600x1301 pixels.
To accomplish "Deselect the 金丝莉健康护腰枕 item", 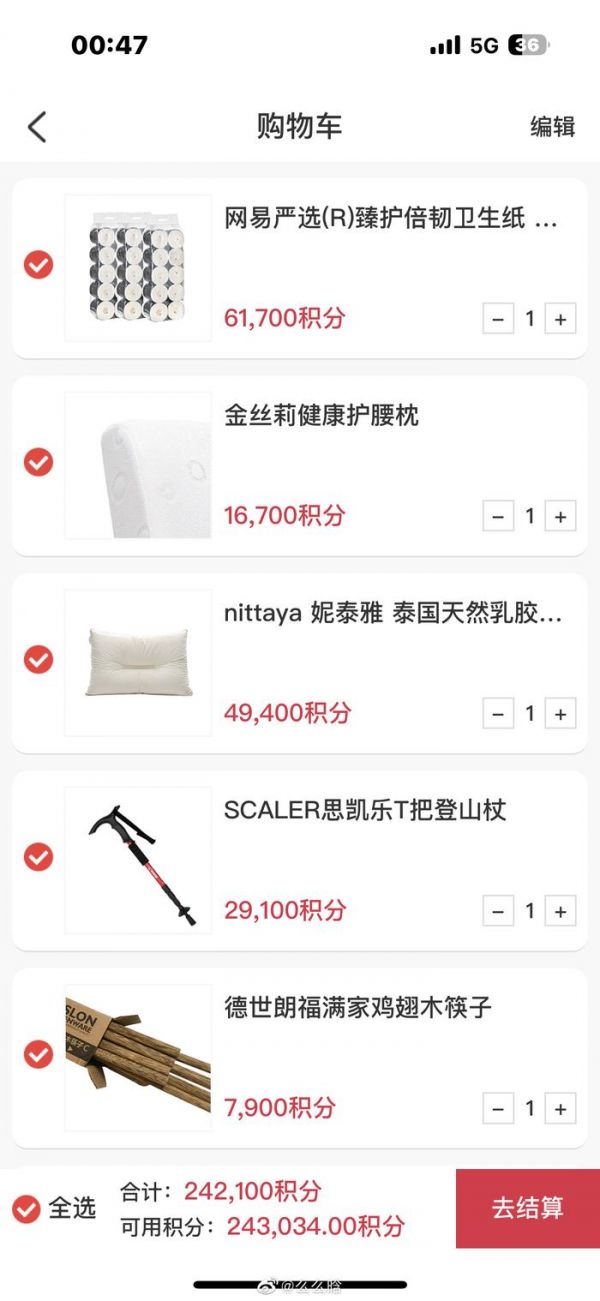I will coord(38,462).
